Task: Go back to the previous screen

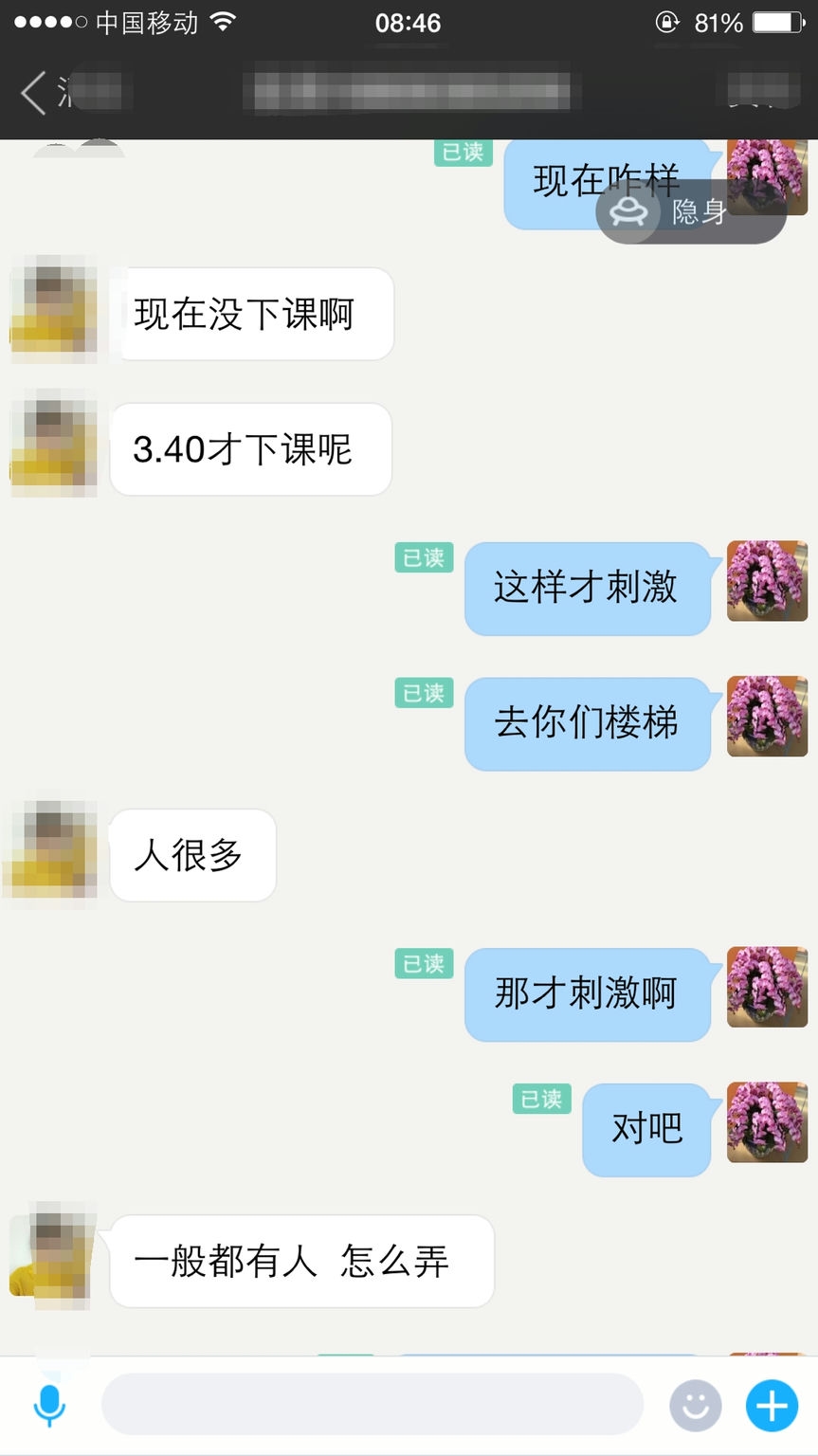Action: (x=34, y=93)
